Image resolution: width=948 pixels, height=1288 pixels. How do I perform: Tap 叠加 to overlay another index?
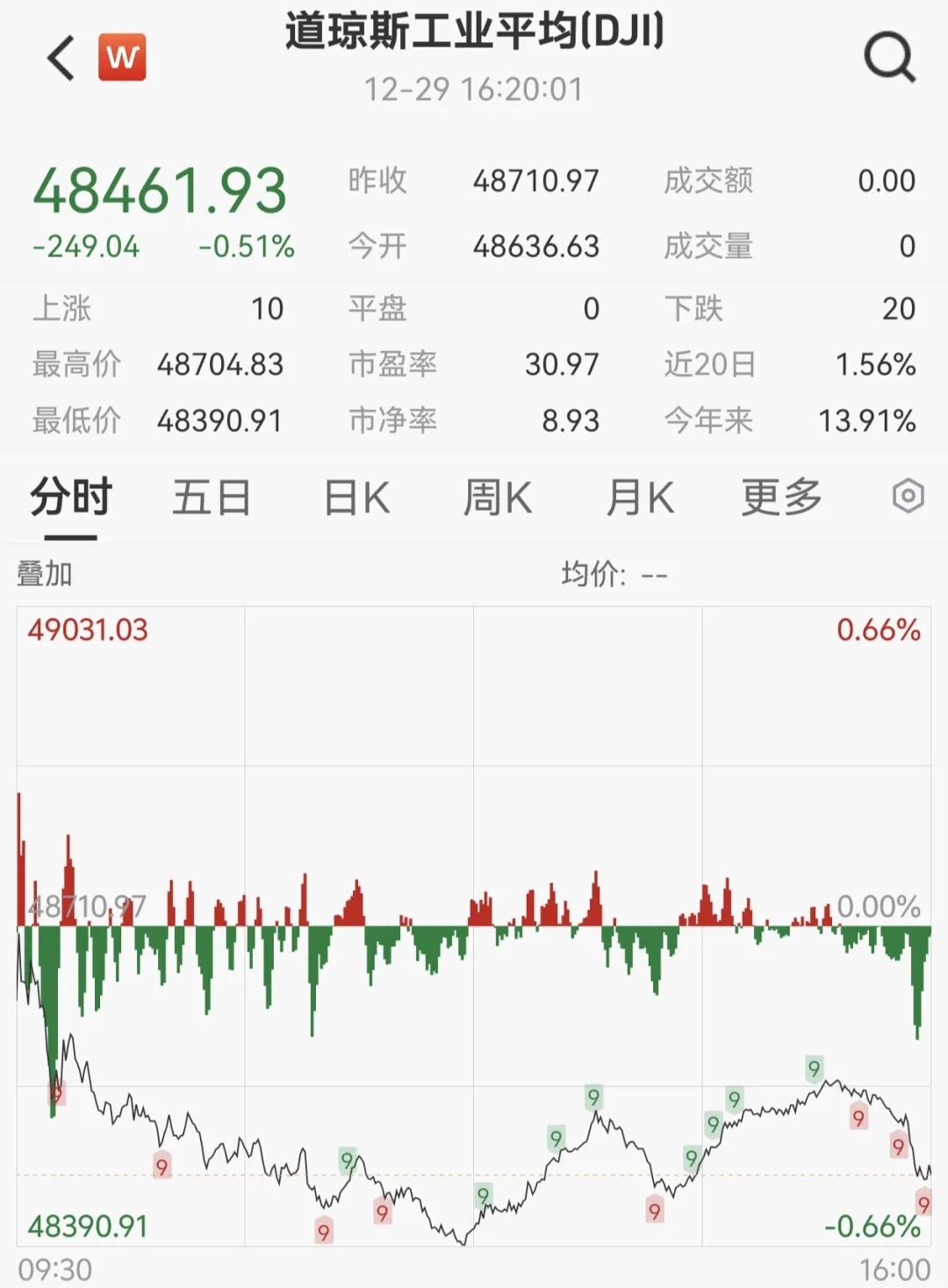[x=45, y=574]
